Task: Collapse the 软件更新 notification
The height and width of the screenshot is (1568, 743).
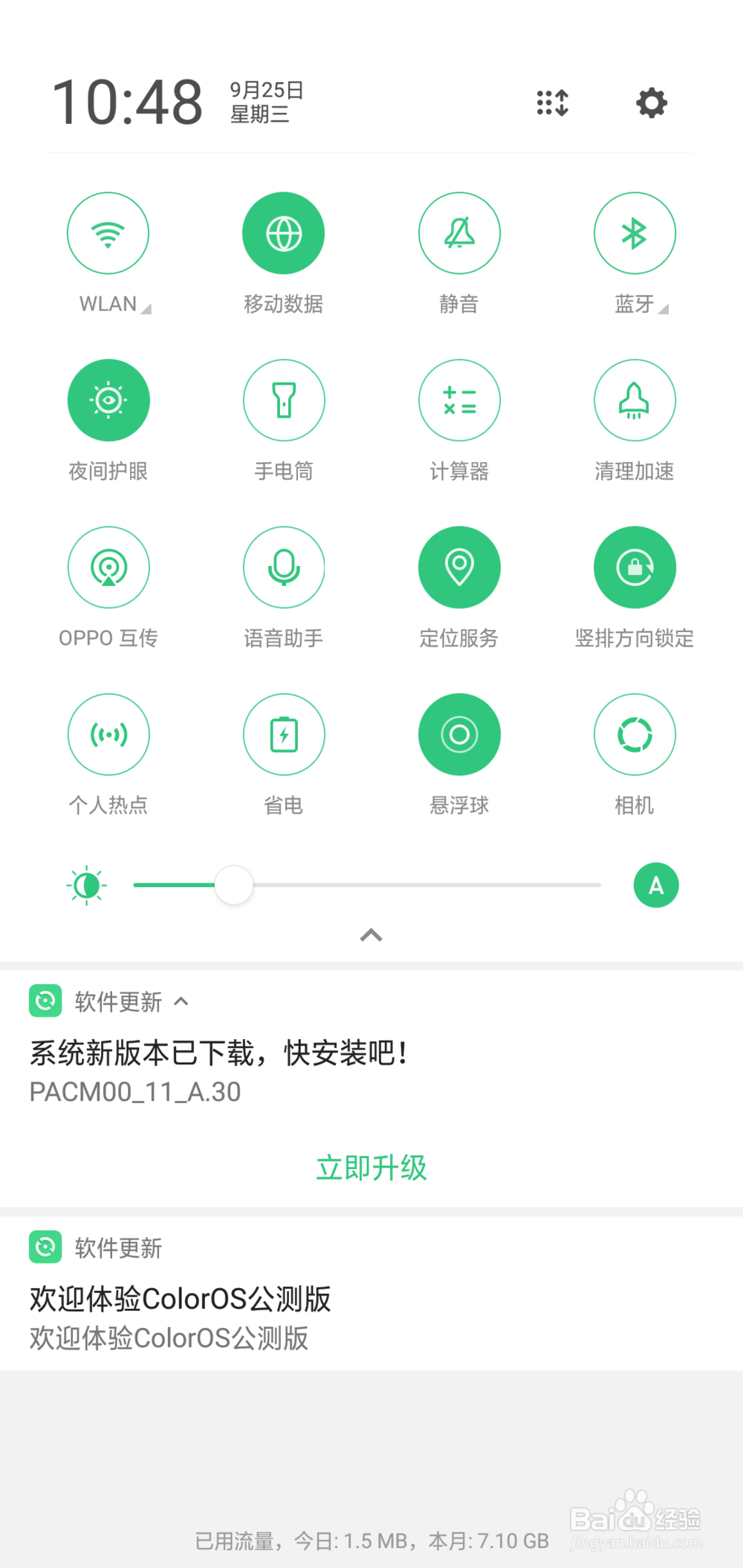Action: [181, 1001]
